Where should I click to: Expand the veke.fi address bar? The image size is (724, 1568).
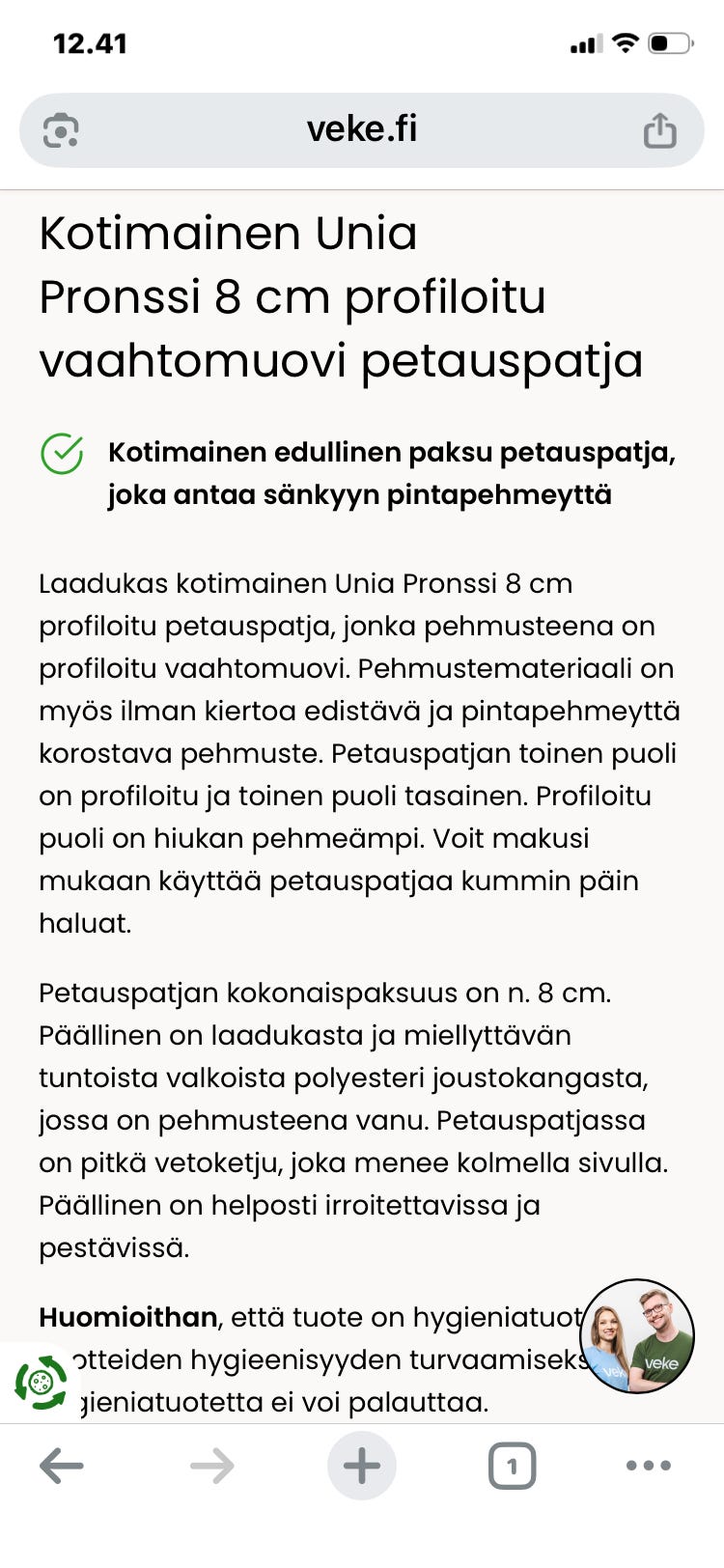click(x=362, y=129)
